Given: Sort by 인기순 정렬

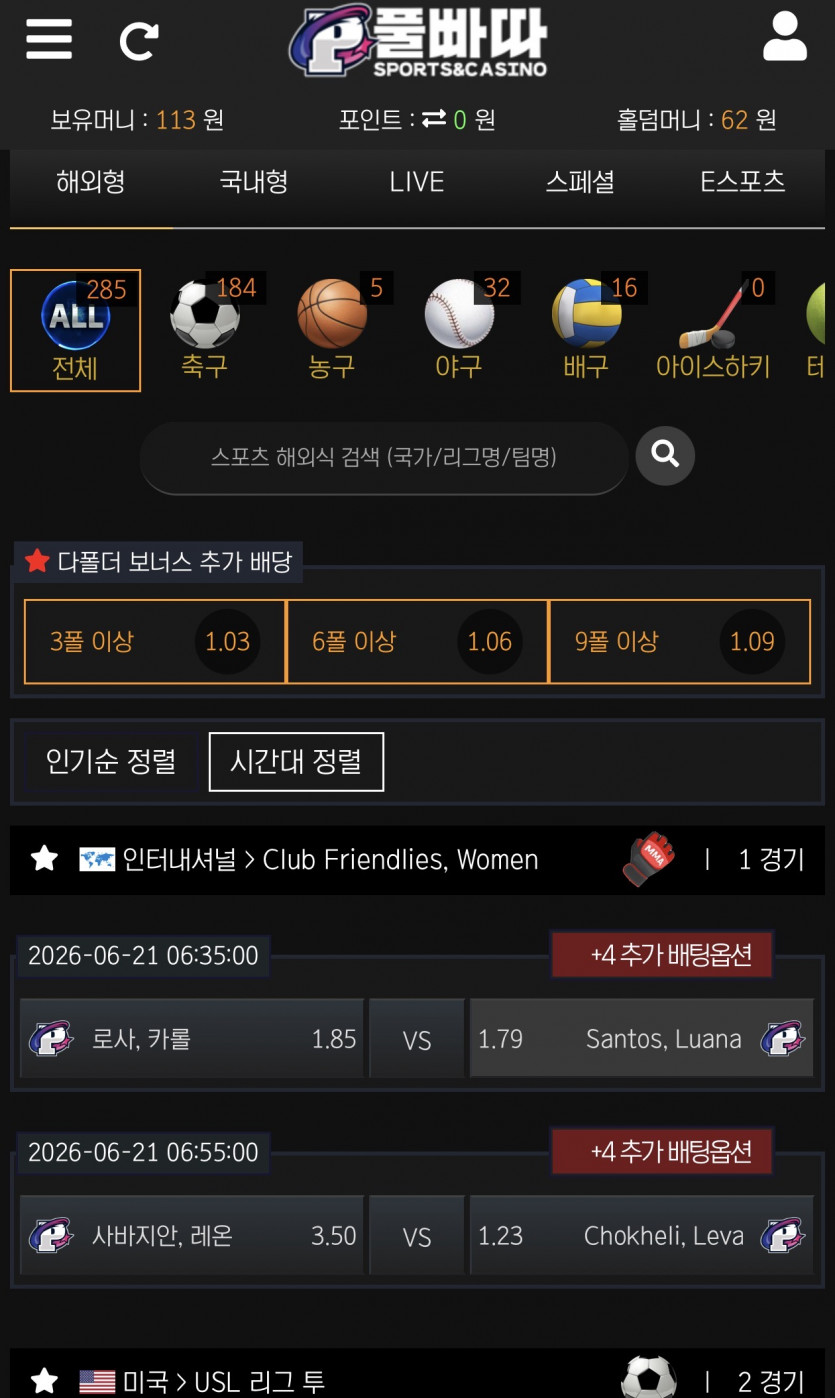Looking at the screenshot, I should (110, 762).
